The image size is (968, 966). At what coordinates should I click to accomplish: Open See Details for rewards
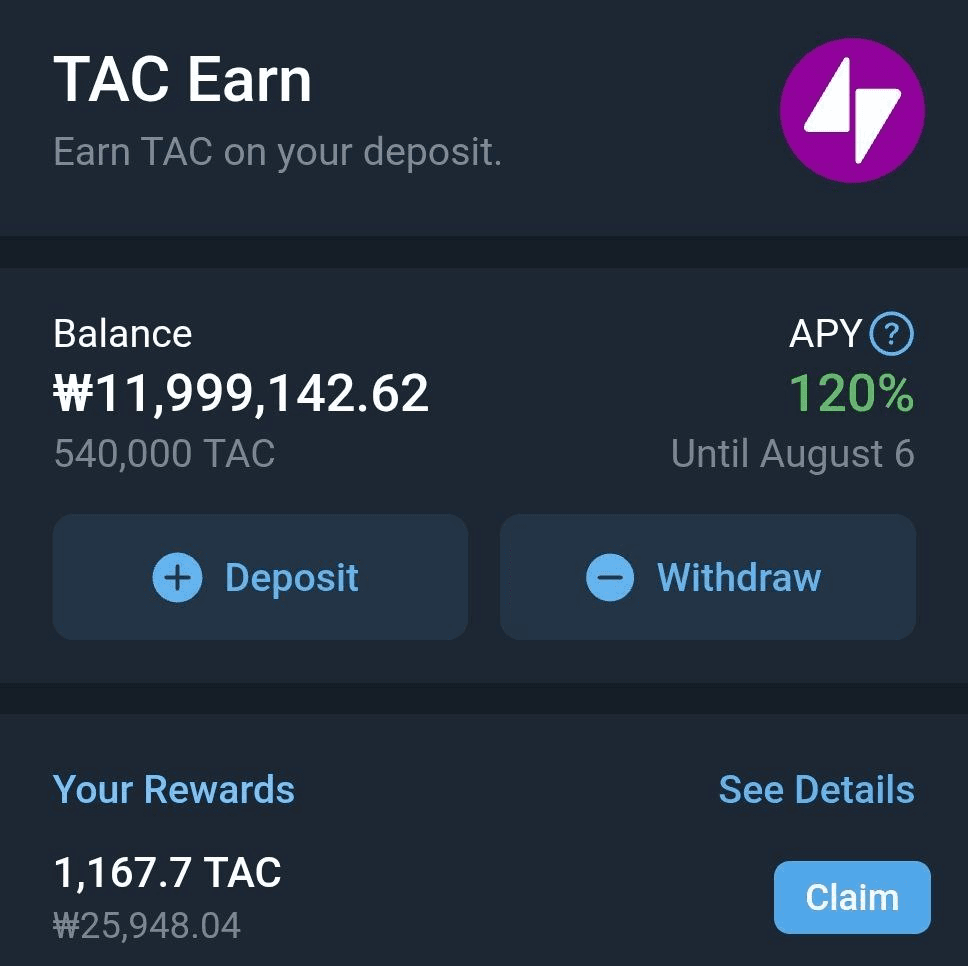click(x=816, y=789)
